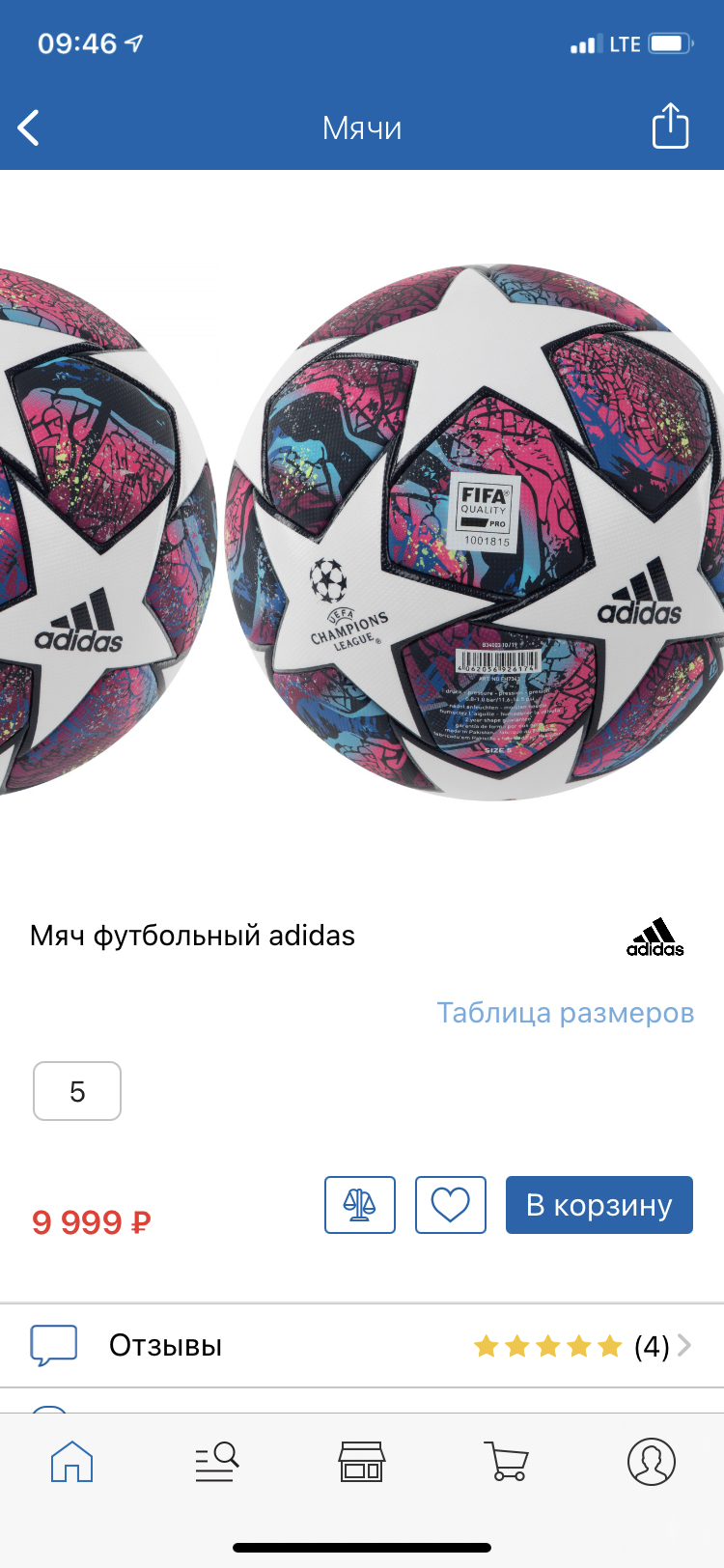Select size 5
Viewport: 724px width, 1568px height.
(77, 1091)
